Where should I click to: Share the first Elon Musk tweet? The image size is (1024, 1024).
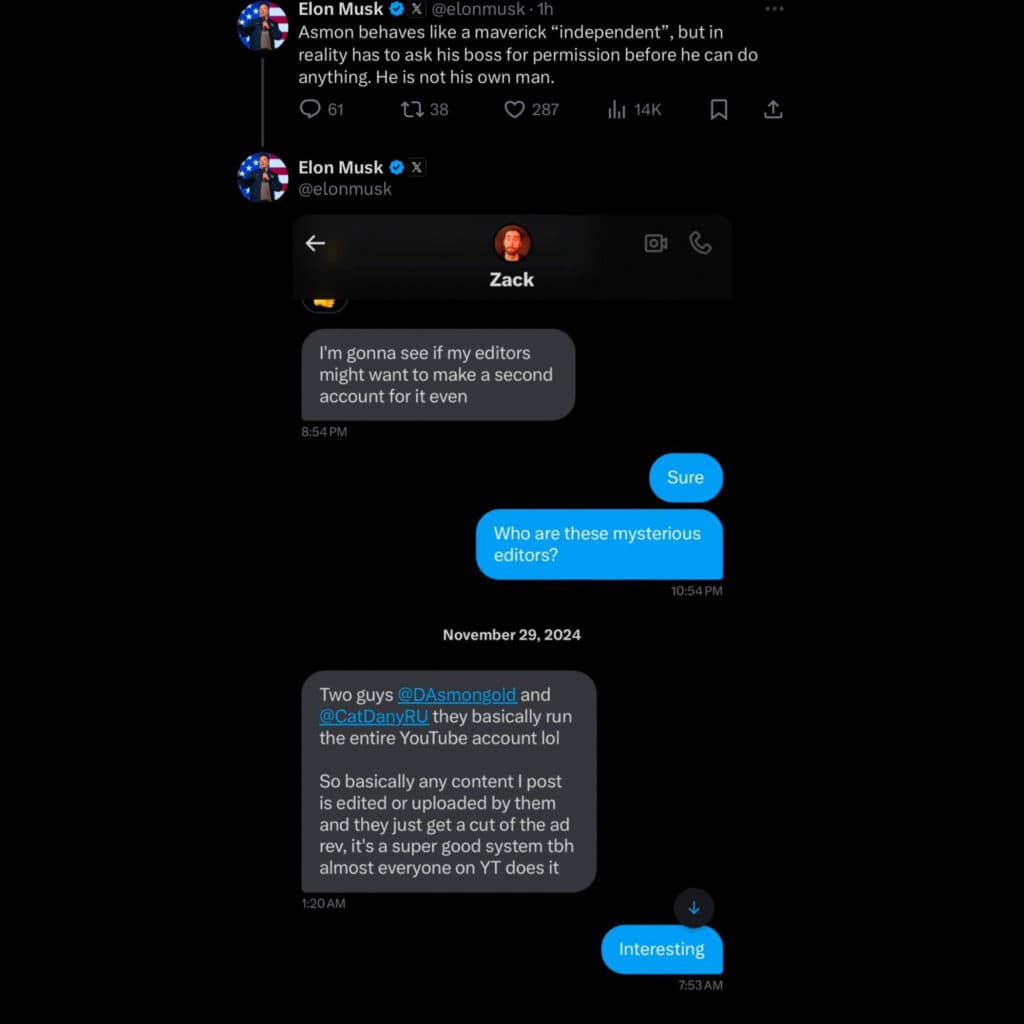click(x=772, y=109)
